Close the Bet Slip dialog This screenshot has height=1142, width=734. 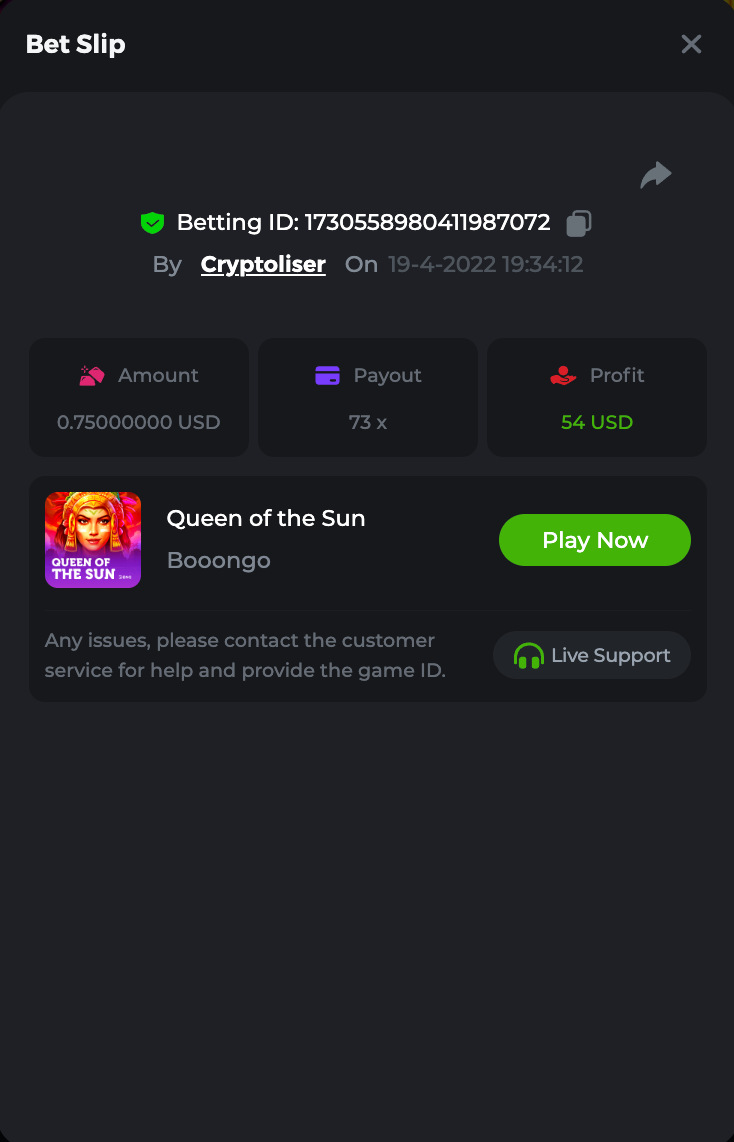pyautogui.click(x=691, y=44)
